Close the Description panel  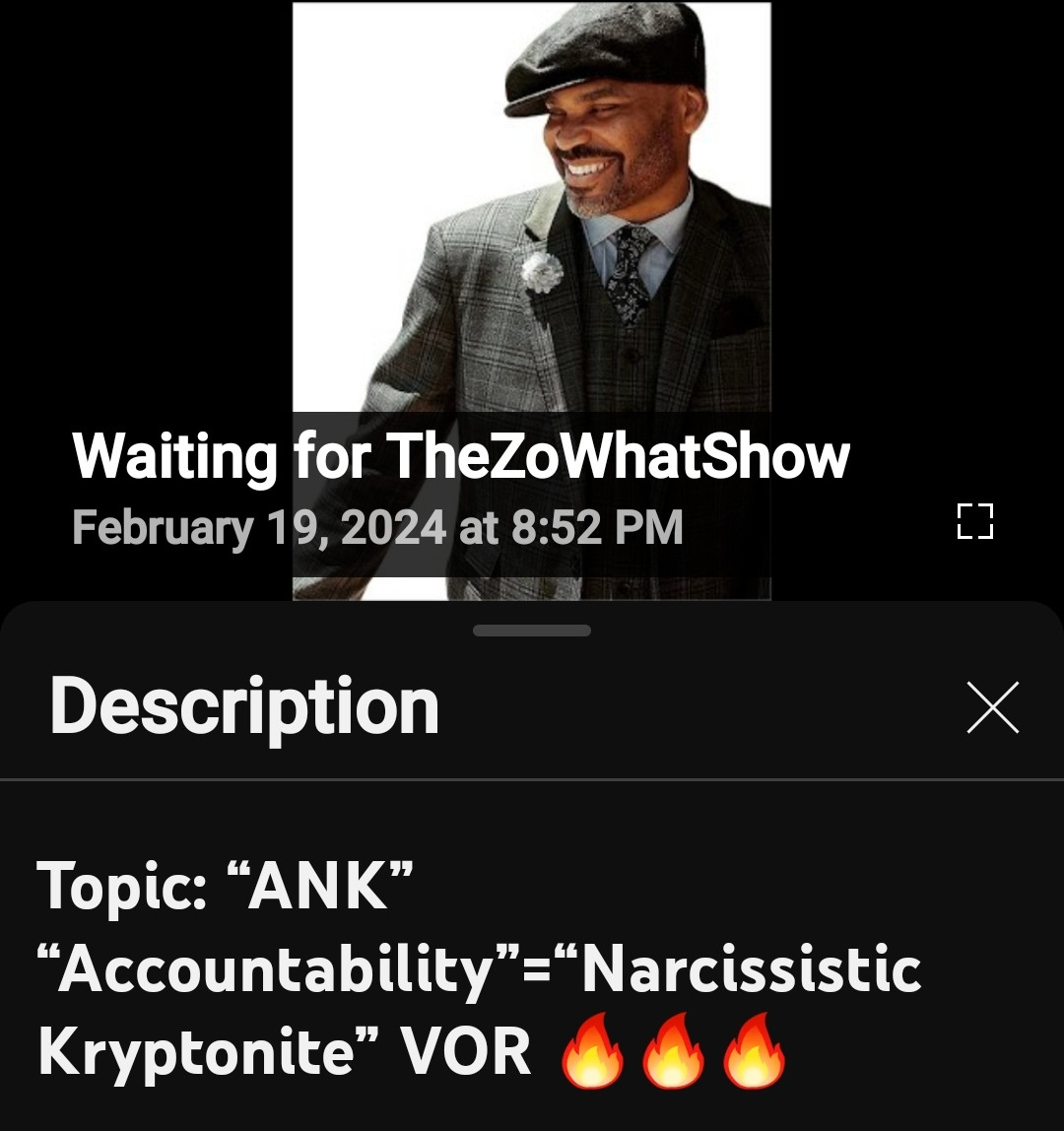pos(992,707)
